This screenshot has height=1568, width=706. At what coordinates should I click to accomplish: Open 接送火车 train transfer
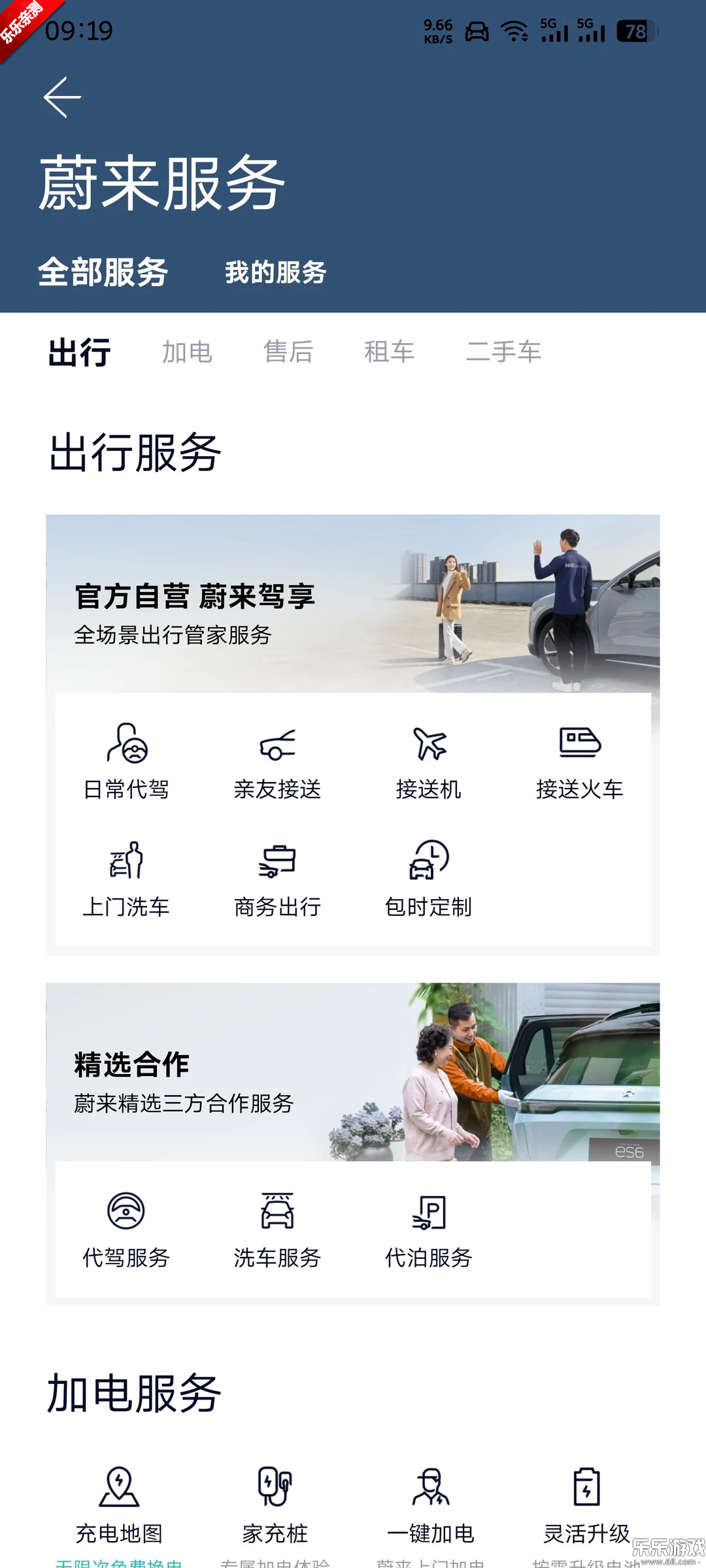coord(579,761)
